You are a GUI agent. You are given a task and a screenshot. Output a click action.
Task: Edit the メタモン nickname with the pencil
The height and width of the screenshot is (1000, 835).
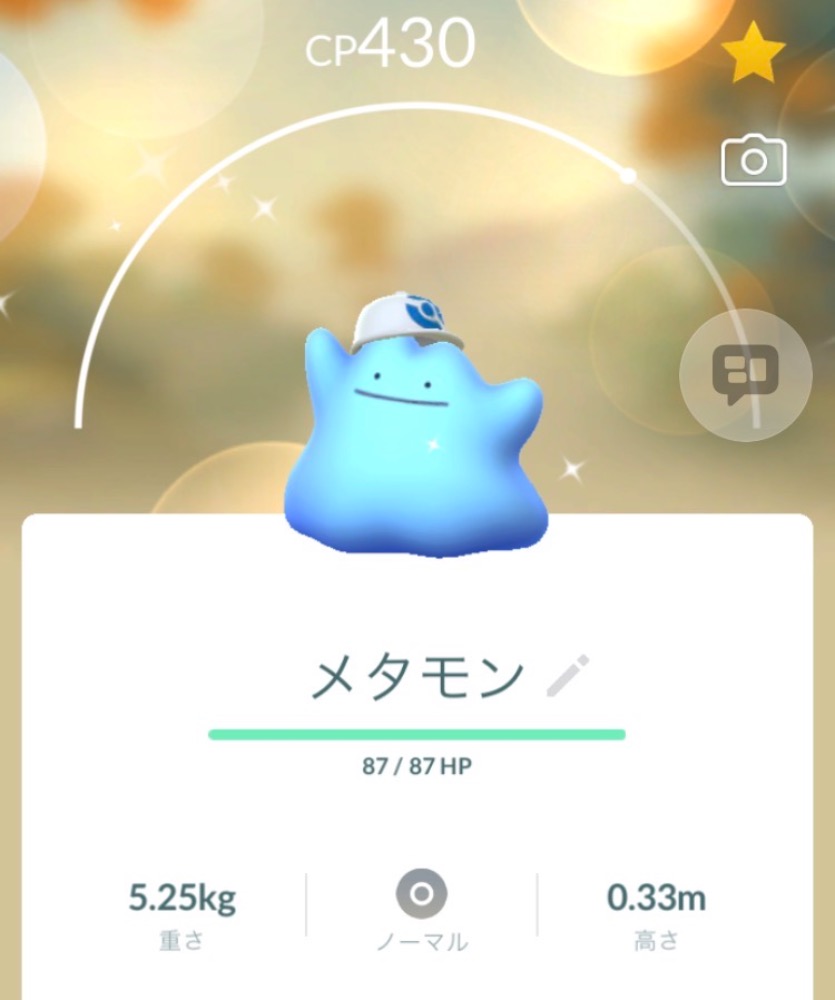click(x=570, y=677)
